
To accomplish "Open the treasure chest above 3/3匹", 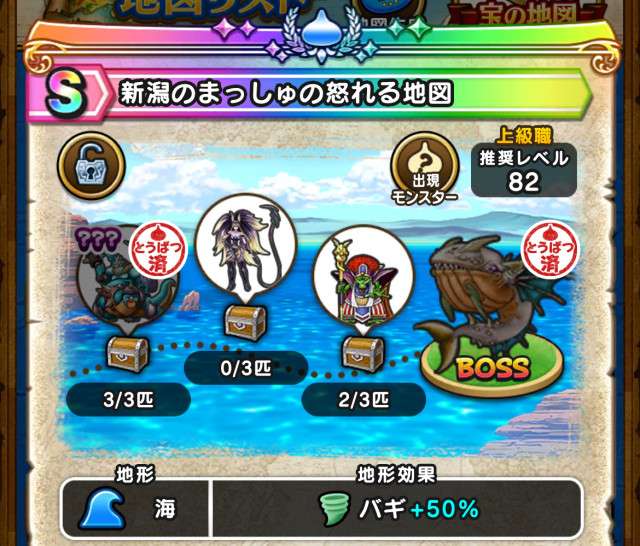I will tap(127, 353).
